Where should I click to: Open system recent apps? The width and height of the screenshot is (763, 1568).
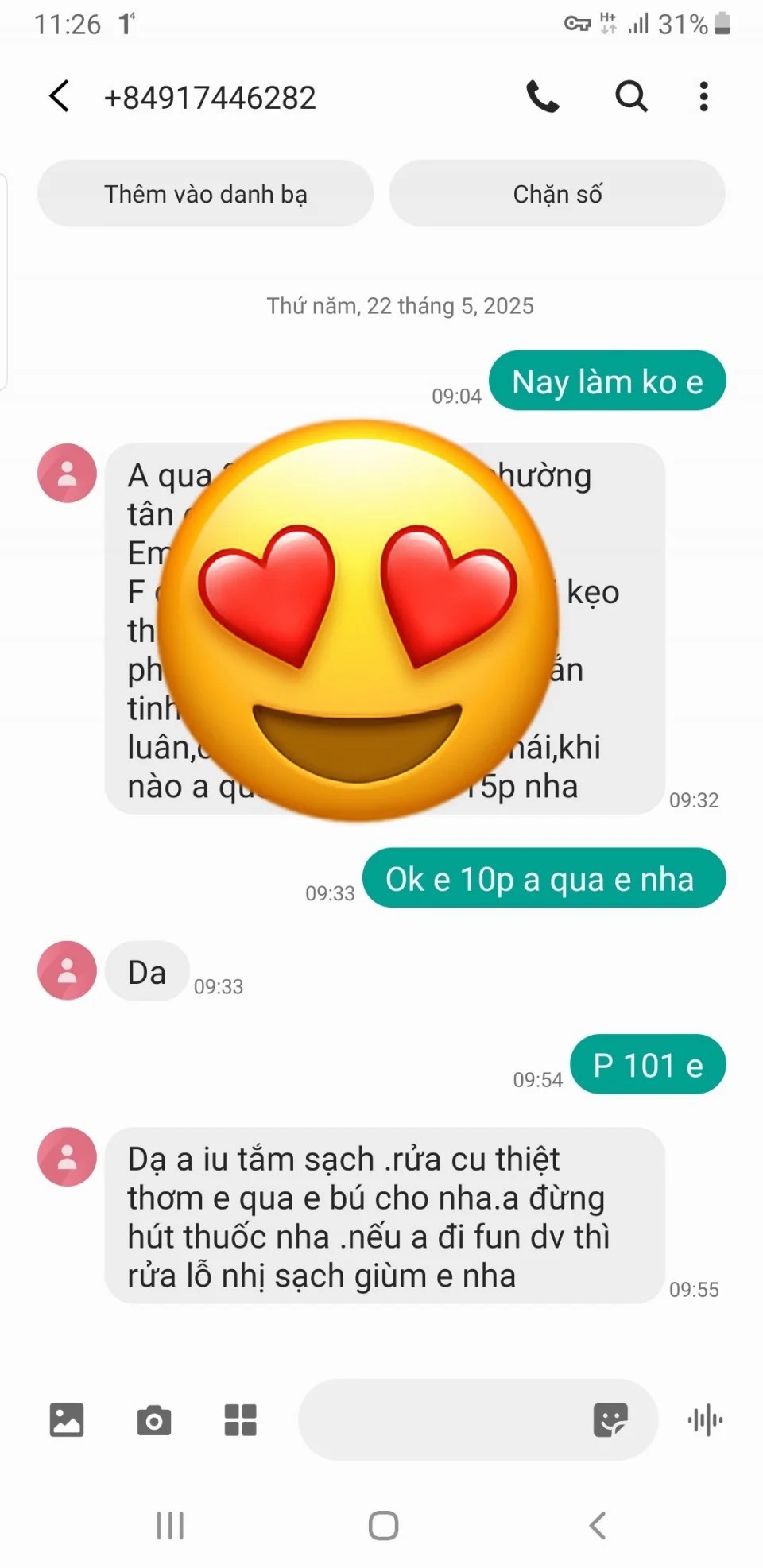[170, 1525]
